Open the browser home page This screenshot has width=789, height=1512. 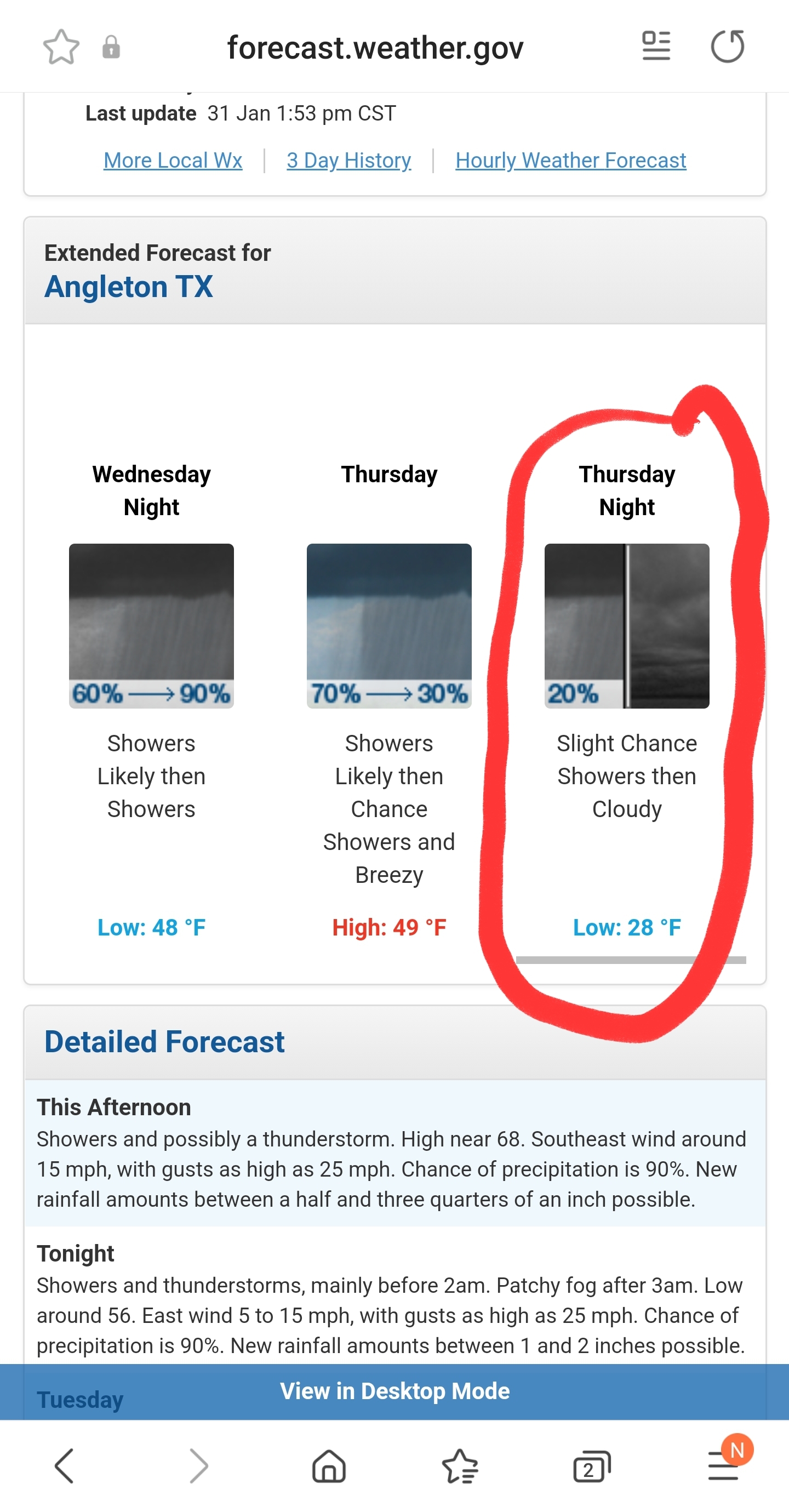[x=329, y=1465]
